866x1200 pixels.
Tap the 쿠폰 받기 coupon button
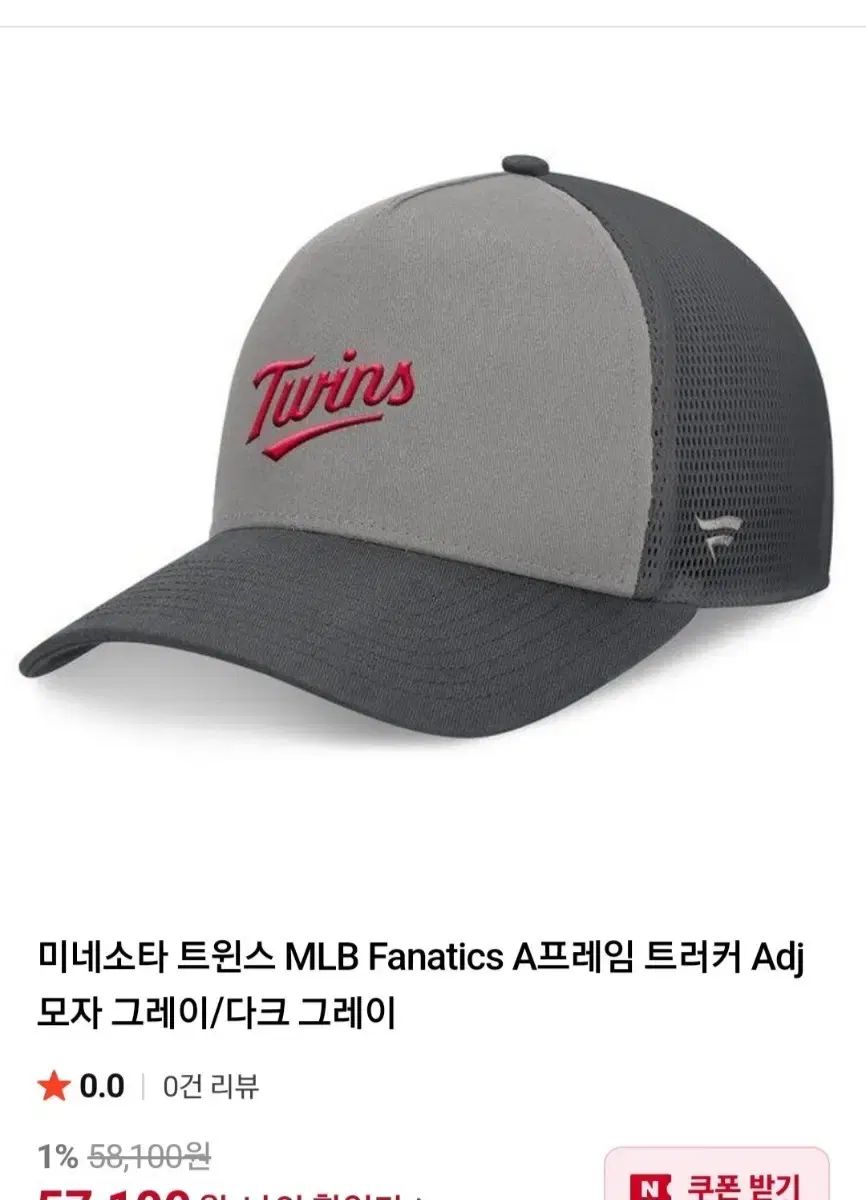tap(716, 1180)
